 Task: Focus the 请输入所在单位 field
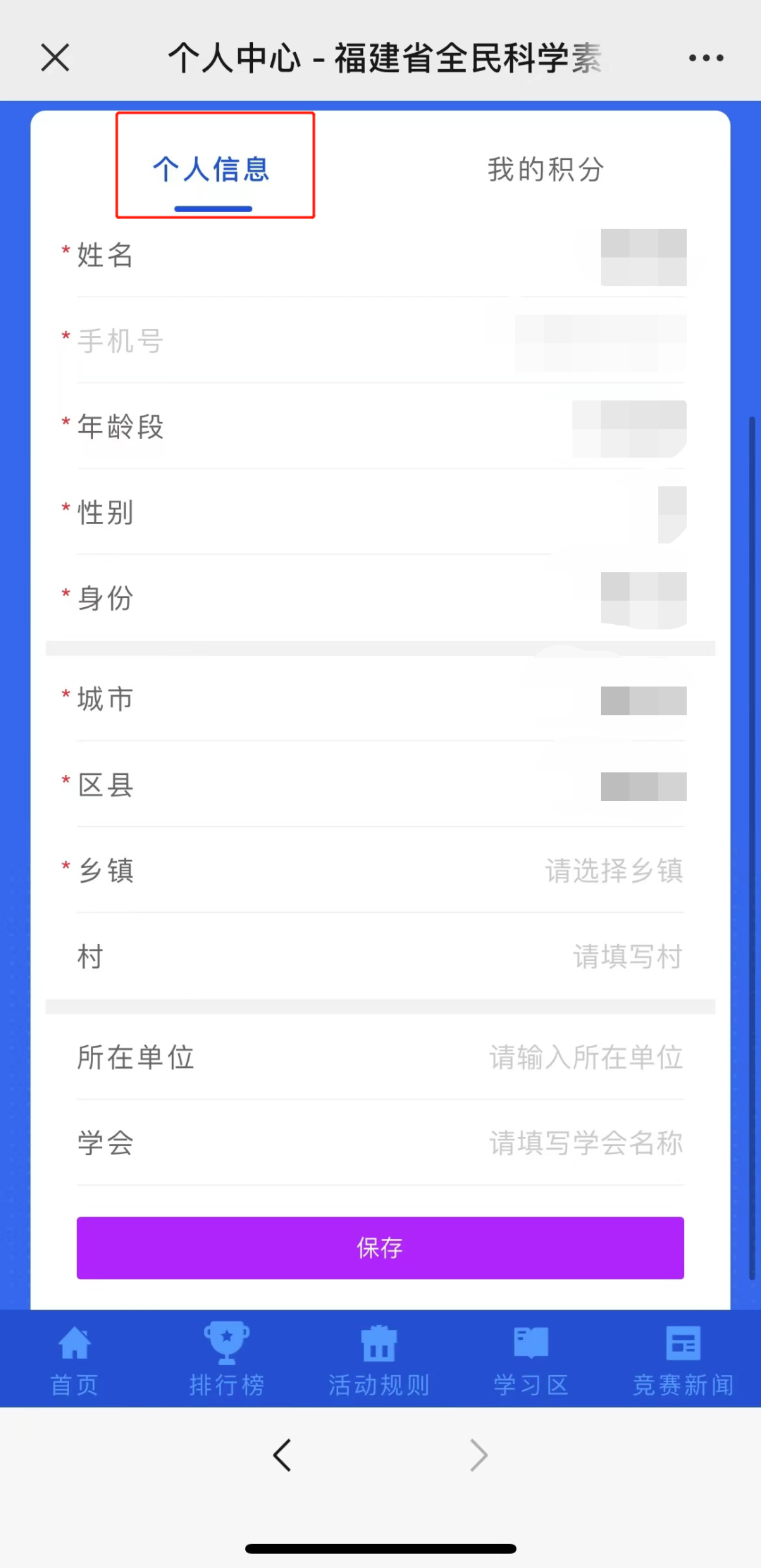(586, 1058)
